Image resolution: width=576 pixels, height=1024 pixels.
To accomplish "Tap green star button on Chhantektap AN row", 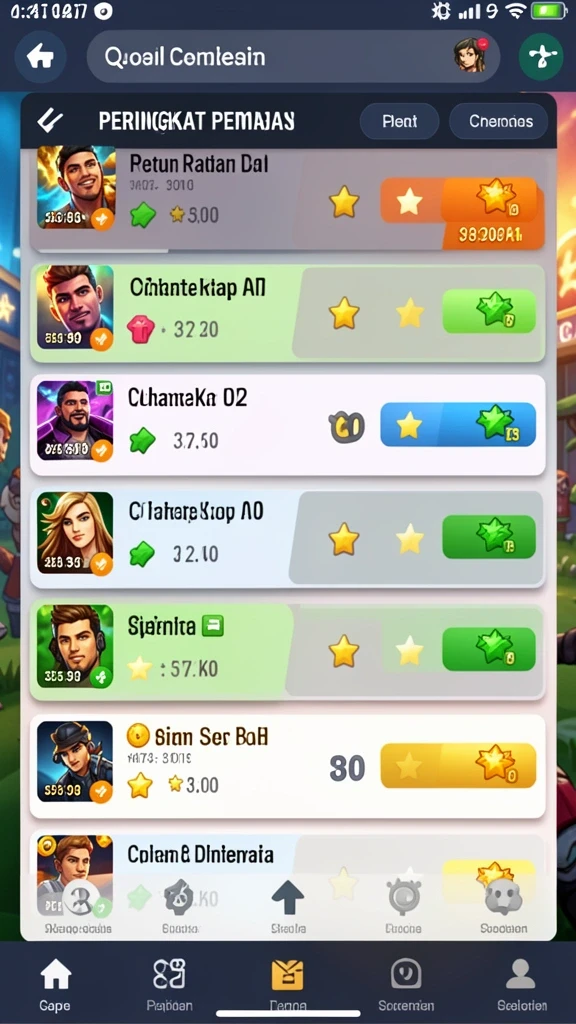I will click(489, 312).
